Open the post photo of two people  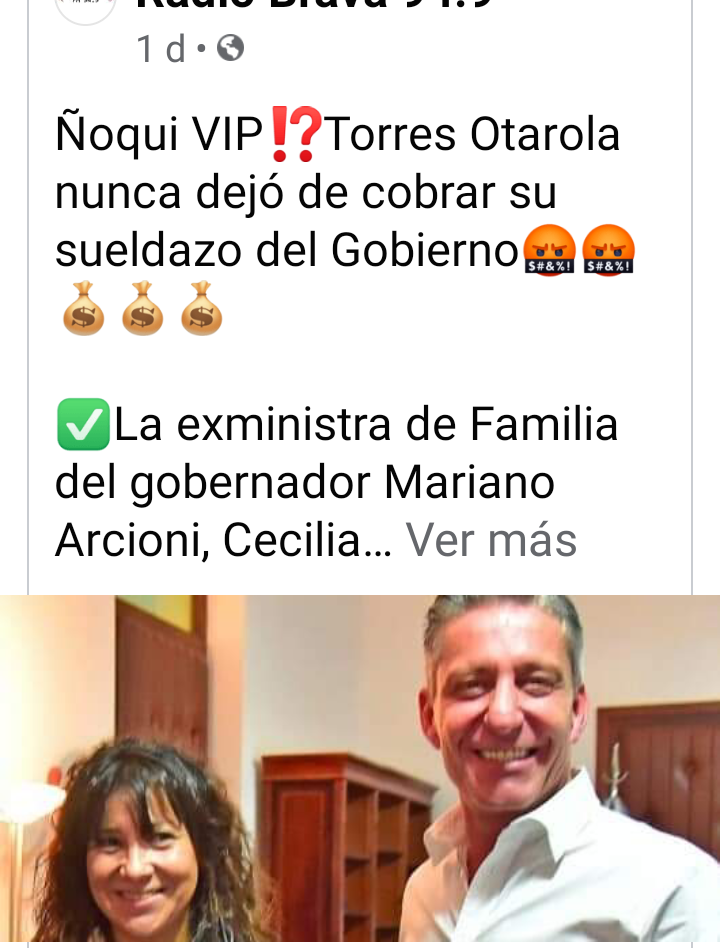tap(360, 768)
